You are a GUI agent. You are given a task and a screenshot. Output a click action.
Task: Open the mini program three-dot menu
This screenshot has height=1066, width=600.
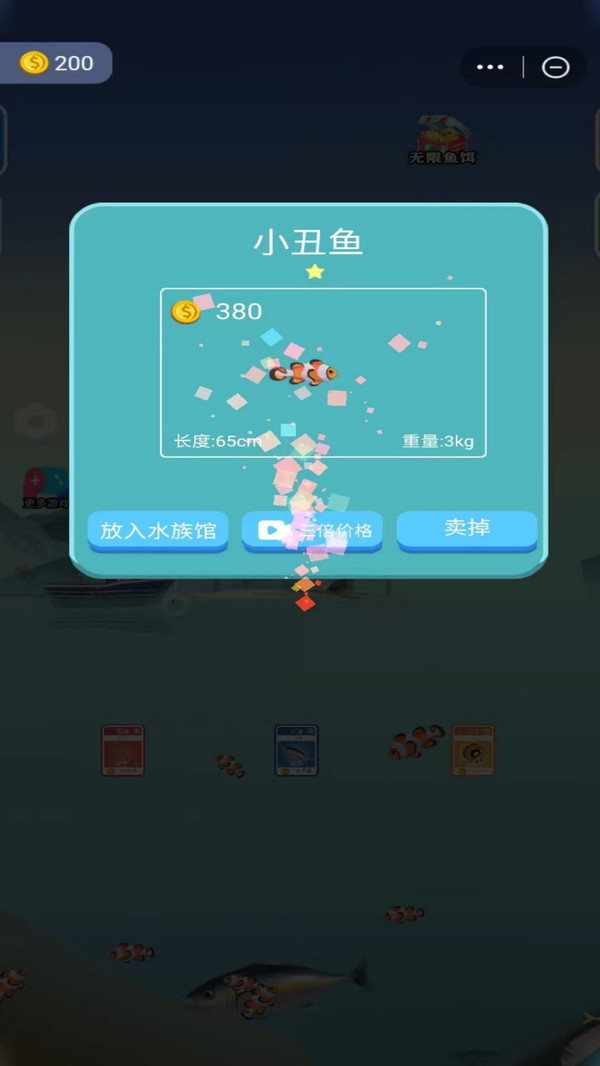point(491,67)
